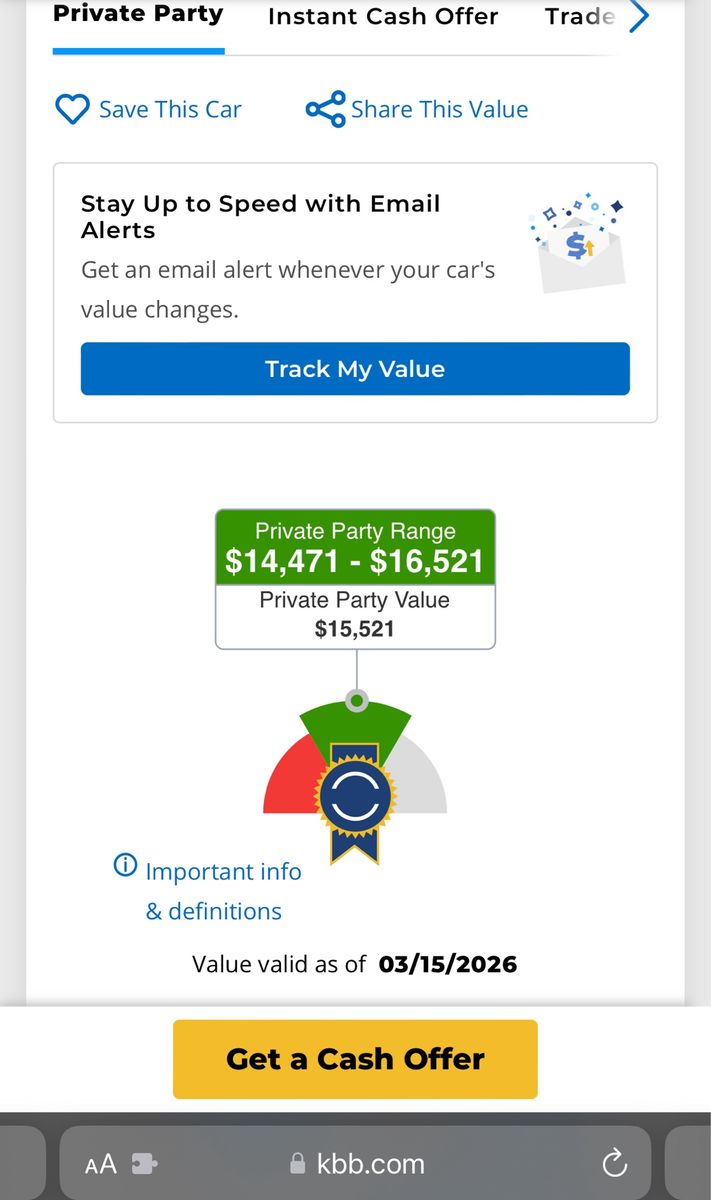
Task: Reload the kbb.com page
Action: pyautogui.click(x=614, y=1163)
